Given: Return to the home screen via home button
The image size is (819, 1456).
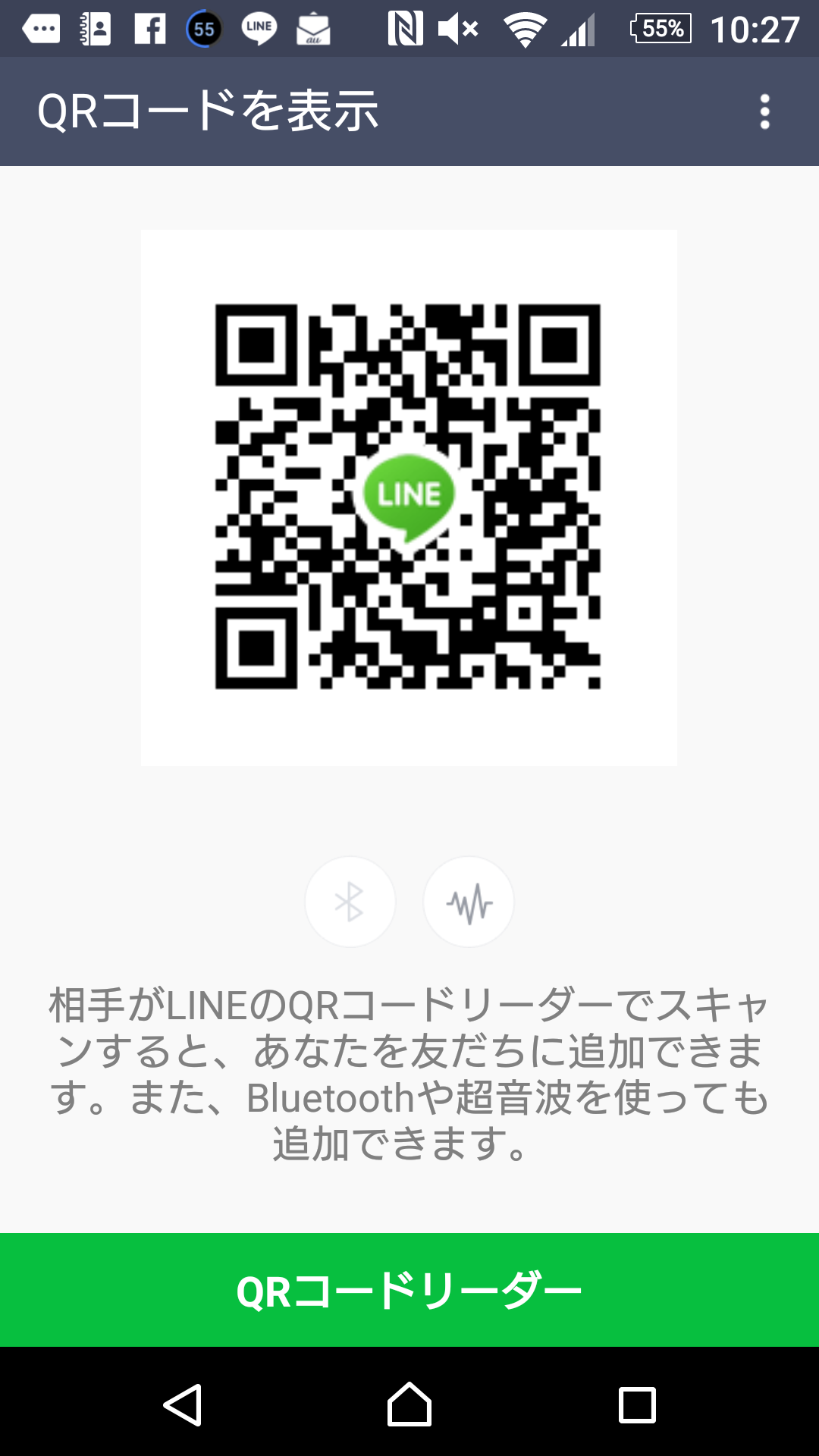Looking at the screenshot, I should (409, 1404).
